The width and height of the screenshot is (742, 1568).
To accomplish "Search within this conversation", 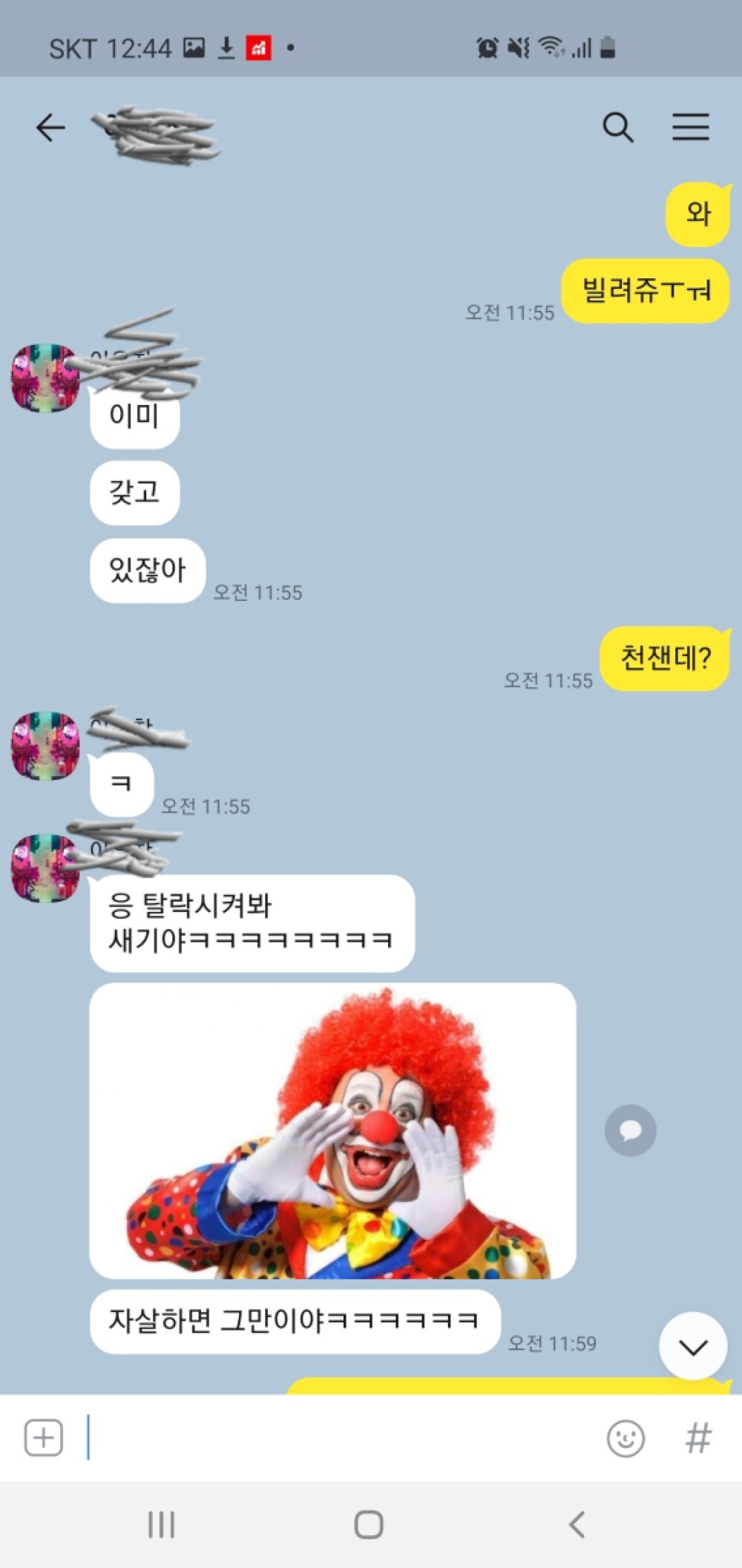I will point(617,128).
